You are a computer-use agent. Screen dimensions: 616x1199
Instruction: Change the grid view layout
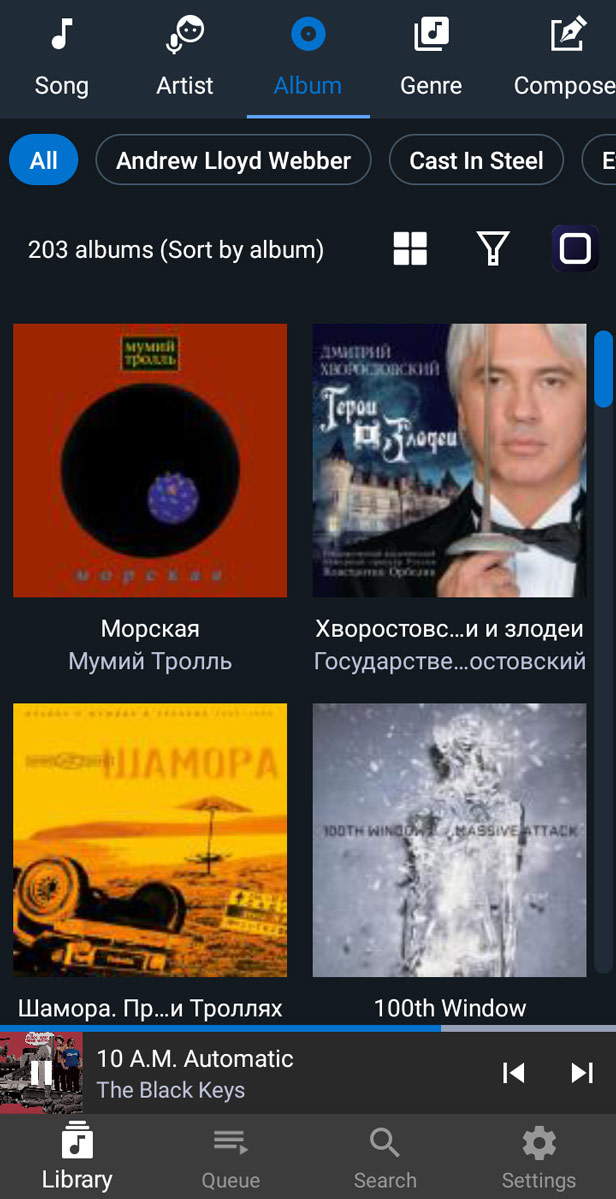click(410, 249)
